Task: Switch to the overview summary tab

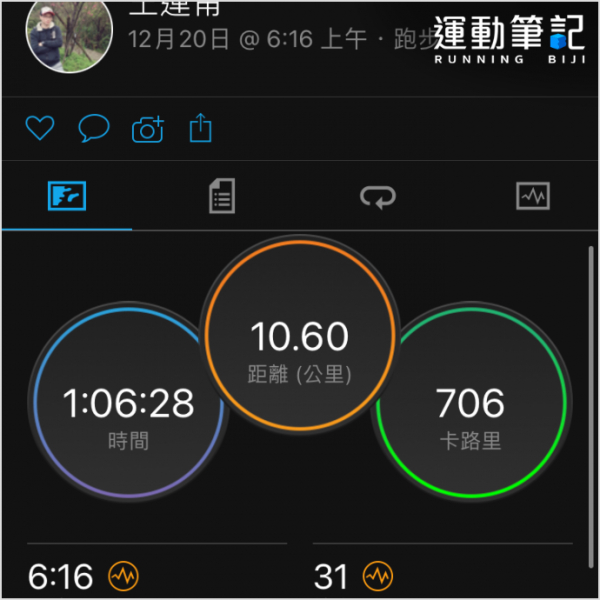Action: point(67,196)
